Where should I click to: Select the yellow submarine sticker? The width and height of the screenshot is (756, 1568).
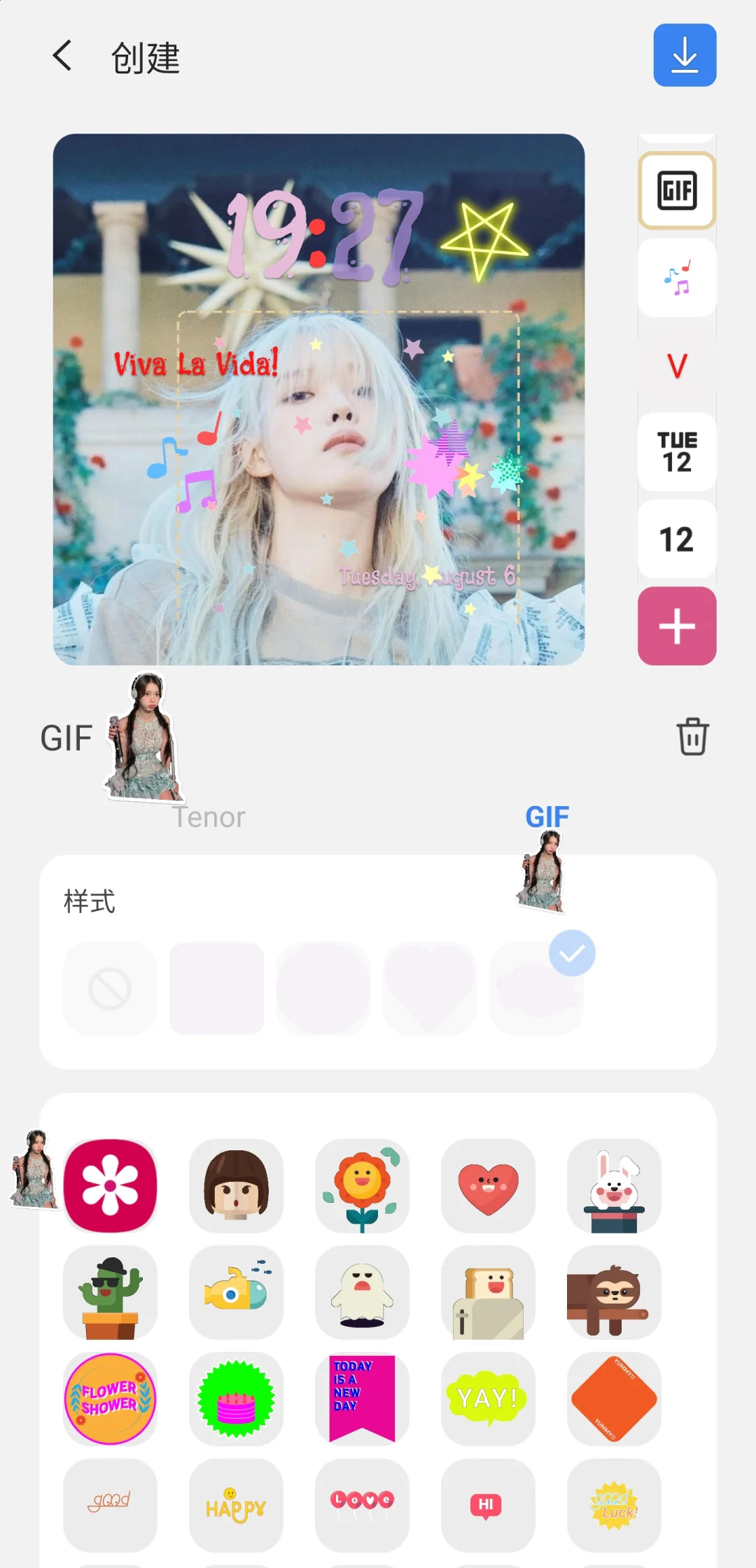point(236,1292)
